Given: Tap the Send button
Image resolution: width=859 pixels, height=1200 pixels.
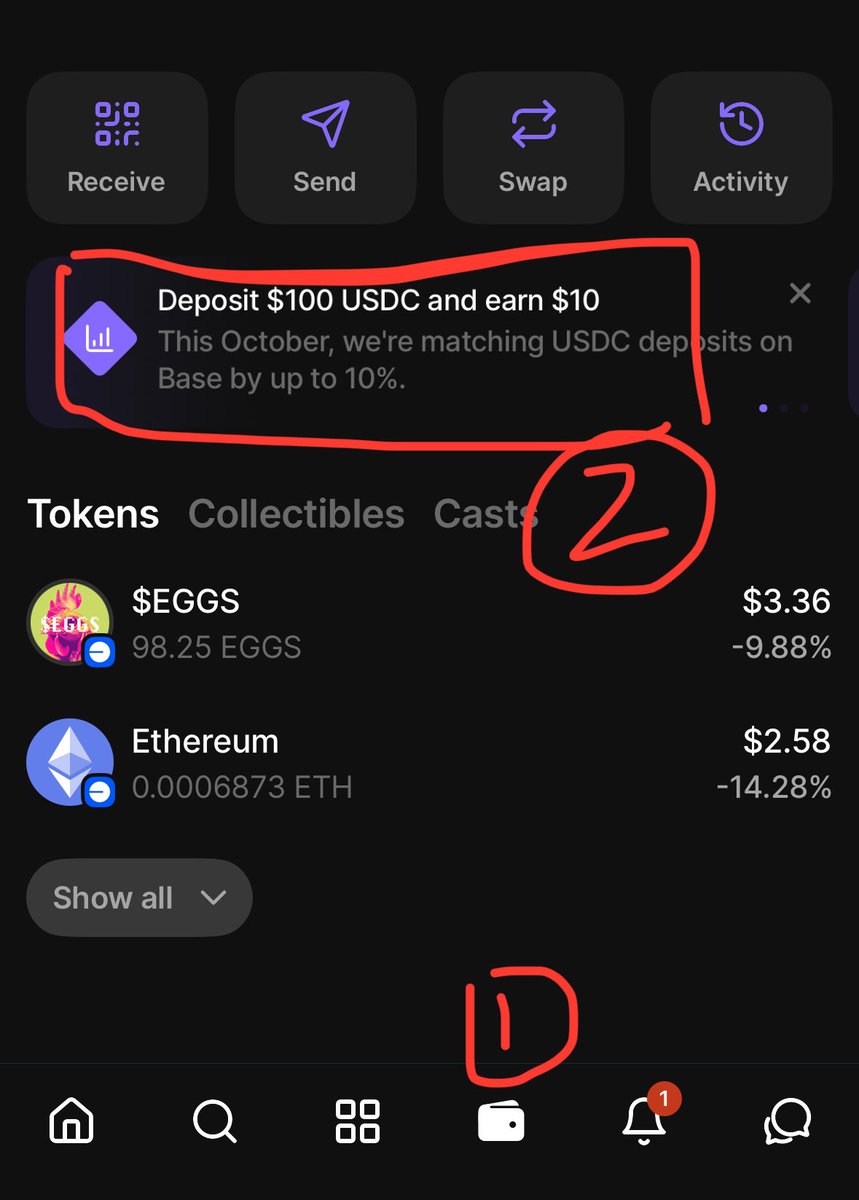Looking at the screenshot, I should [x=325, y=148].
